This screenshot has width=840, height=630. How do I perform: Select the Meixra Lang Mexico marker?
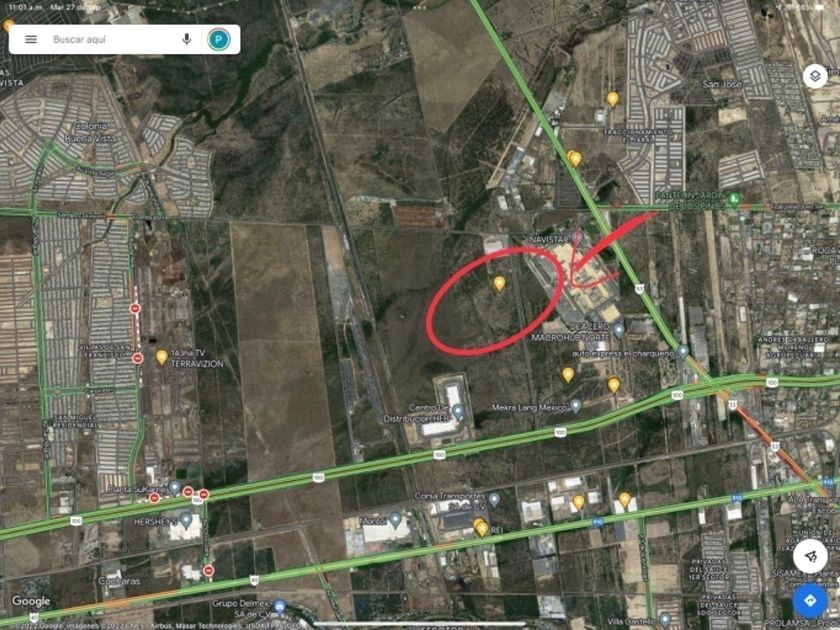click(x=576, y=406)
